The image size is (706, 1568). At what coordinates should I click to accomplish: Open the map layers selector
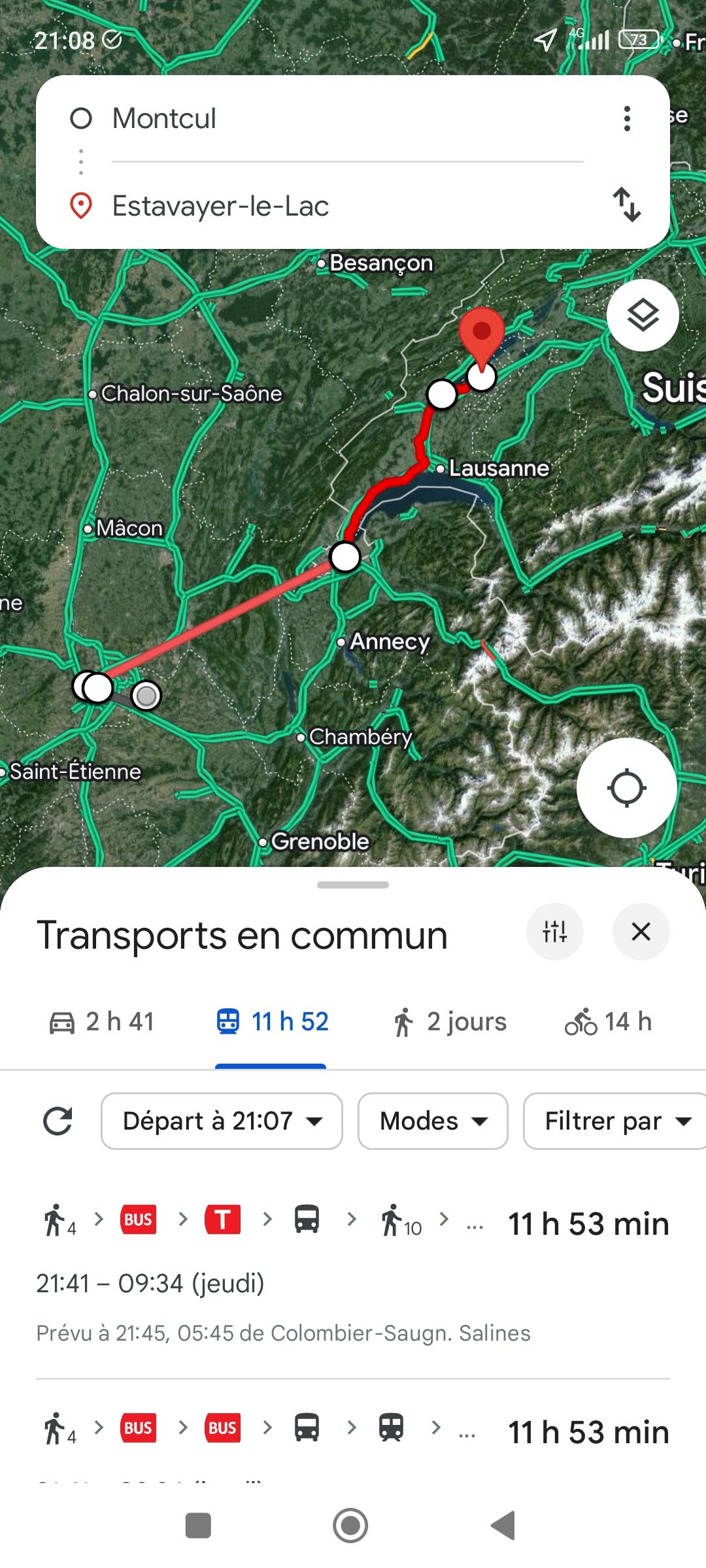(643, 316)
